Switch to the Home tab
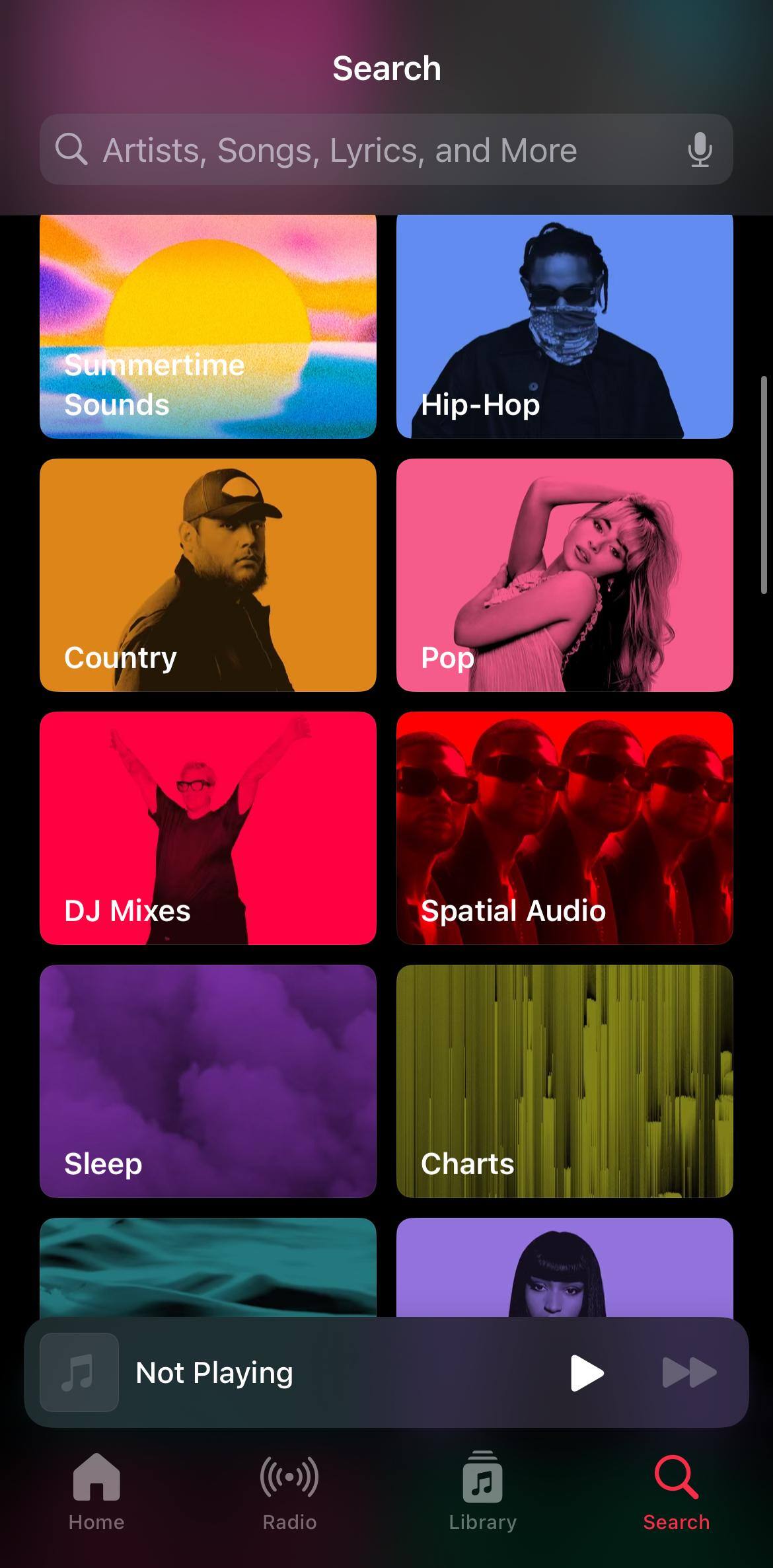This screenshot has height=1568, width=773. point(96,1492)
